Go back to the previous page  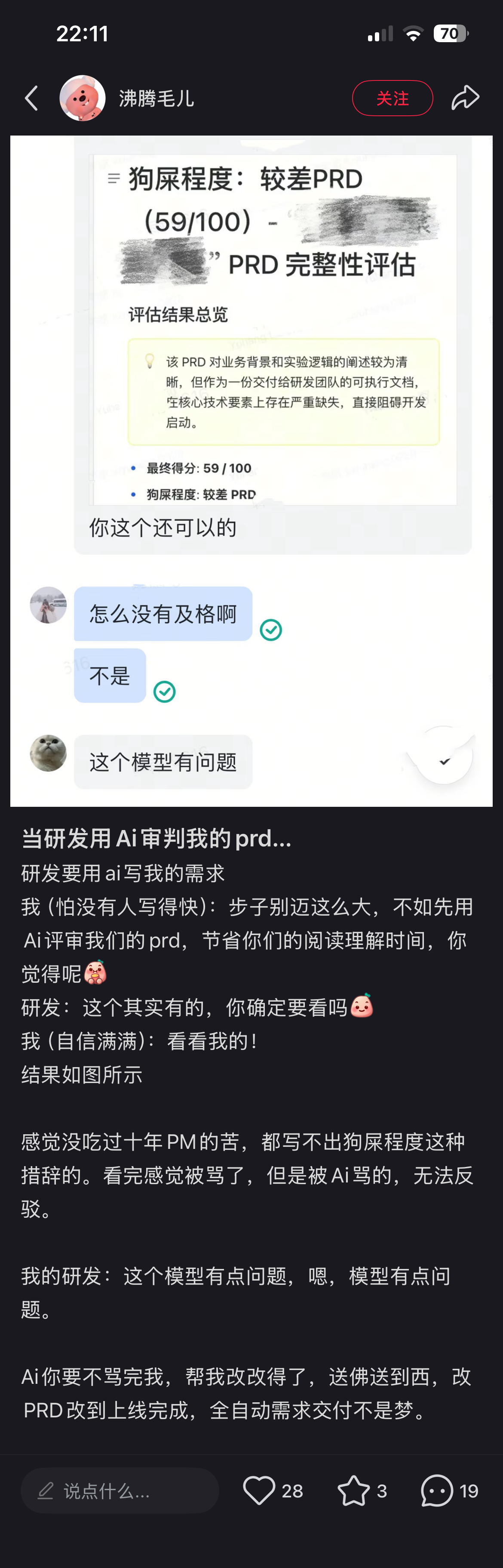32,98
